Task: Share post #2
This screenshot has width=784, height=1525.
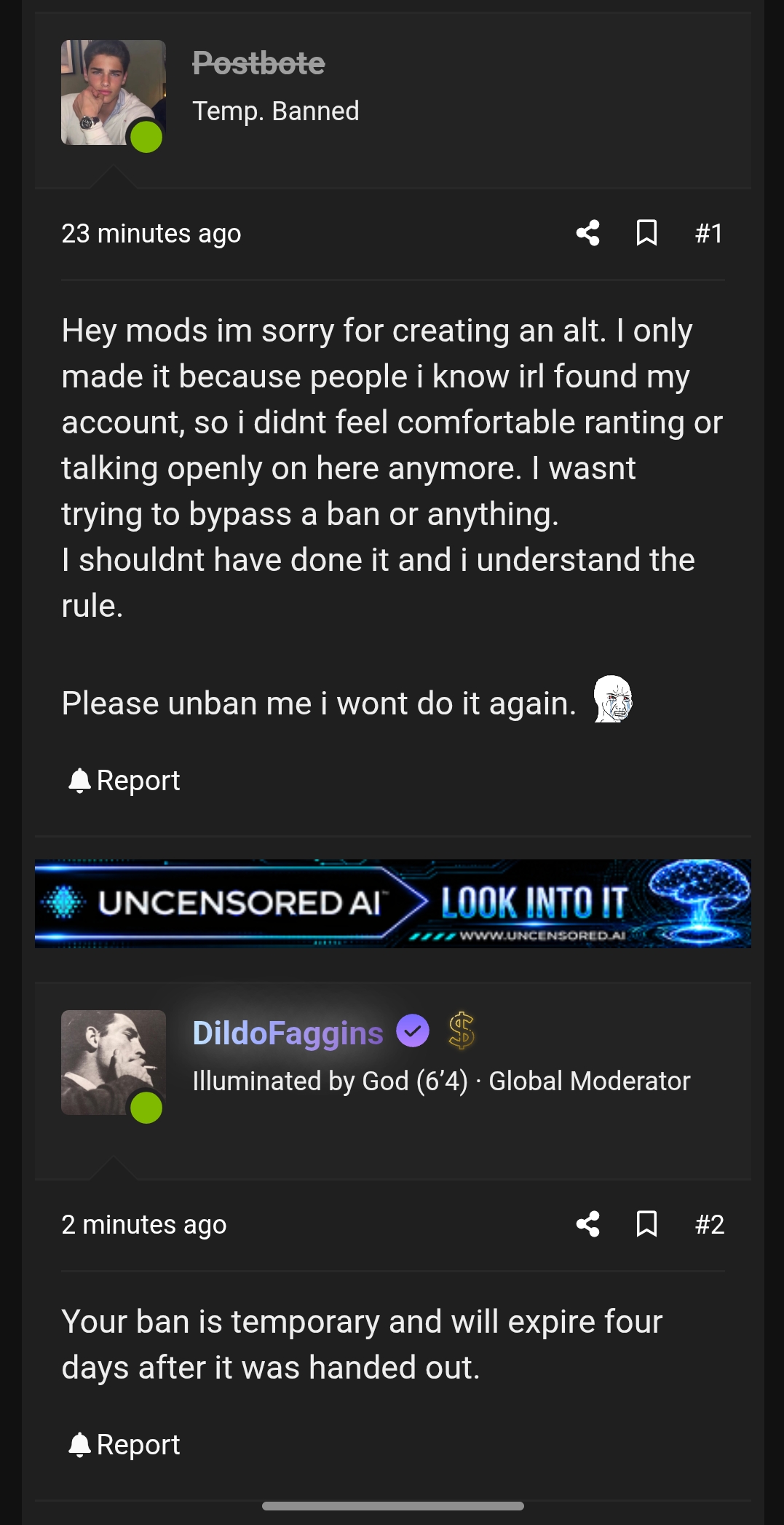Action: pyautogui.click(x=587, y=1224)
